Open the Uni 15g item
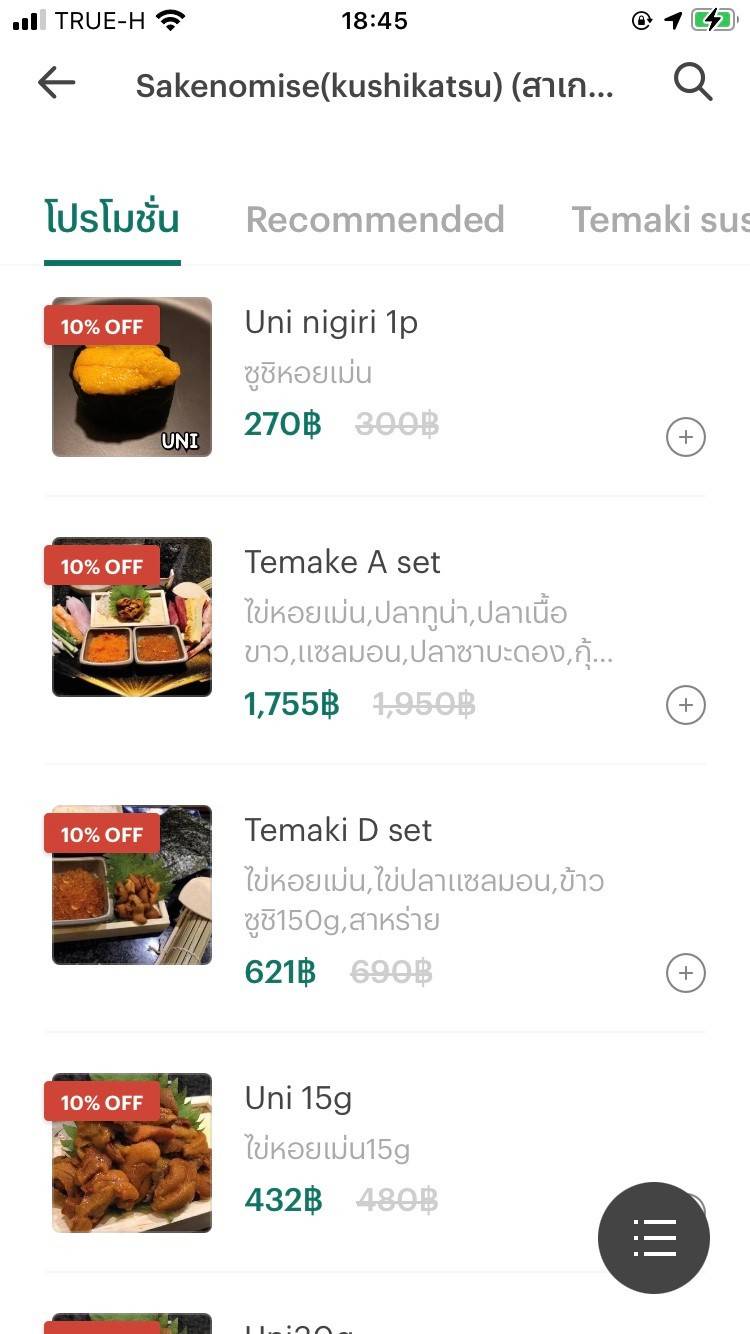 click(298, 1098)
